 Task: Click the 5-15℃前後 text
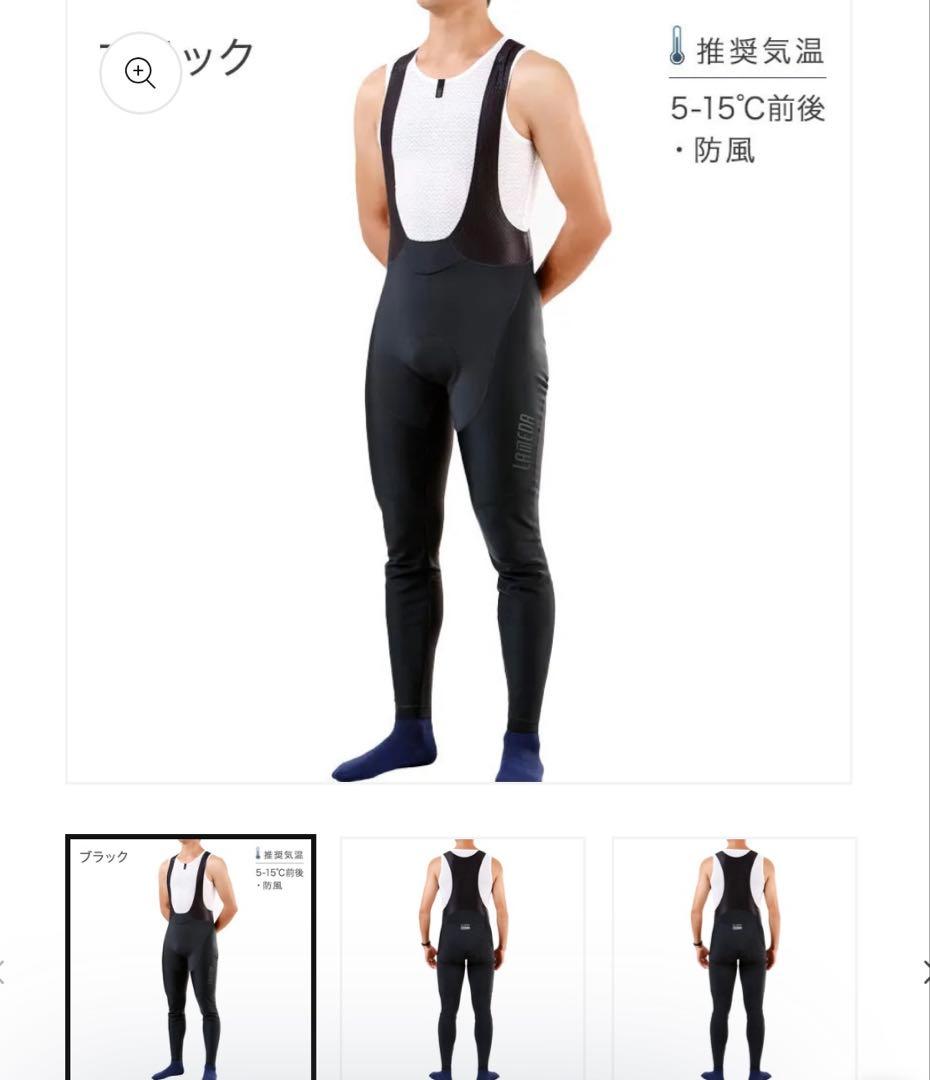pos(747,109)
